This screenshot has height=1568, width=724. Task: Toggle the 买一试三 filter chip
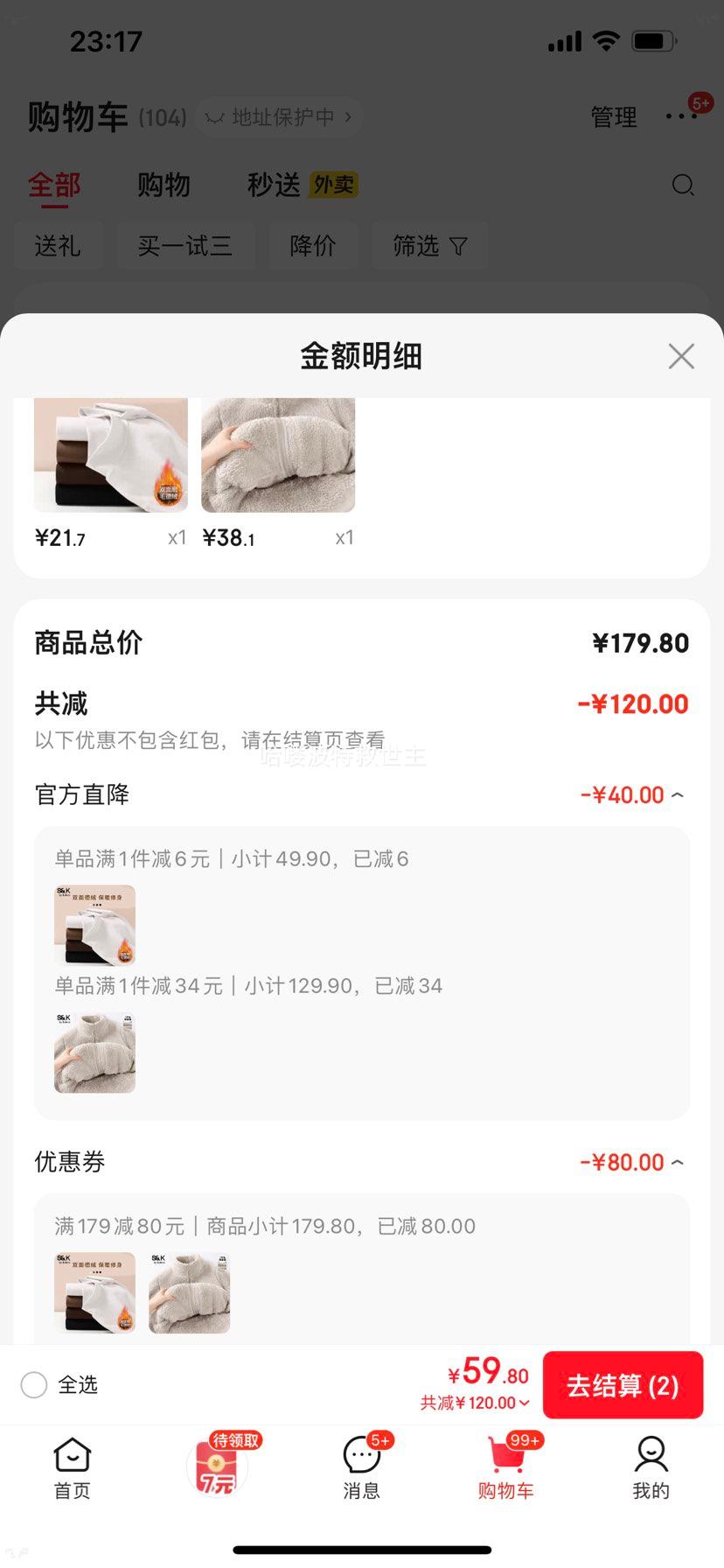[185, 246]
